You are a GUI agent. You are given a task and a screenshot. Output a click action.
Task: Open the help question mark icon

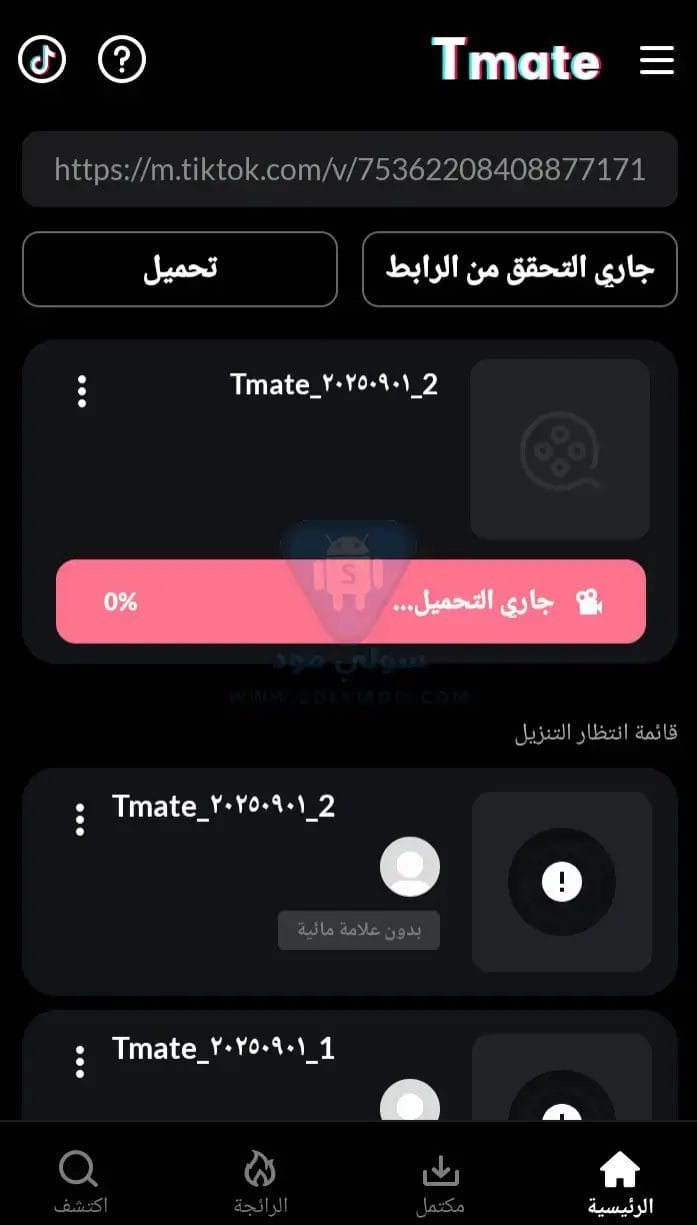[x=122, y=61]
